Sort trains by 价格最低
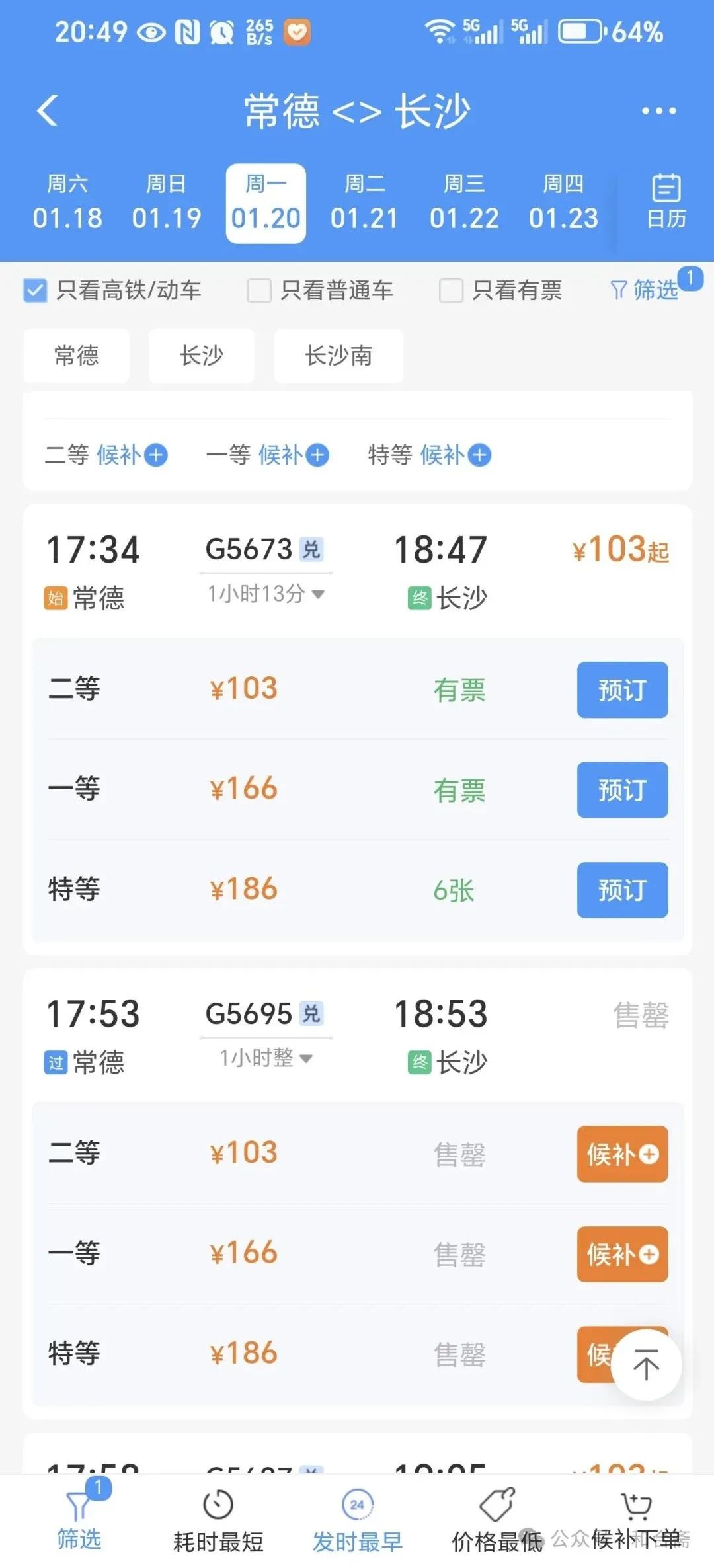This screenshot has width=714, height=1568. pyautogui.click(x=496, y=1522)
